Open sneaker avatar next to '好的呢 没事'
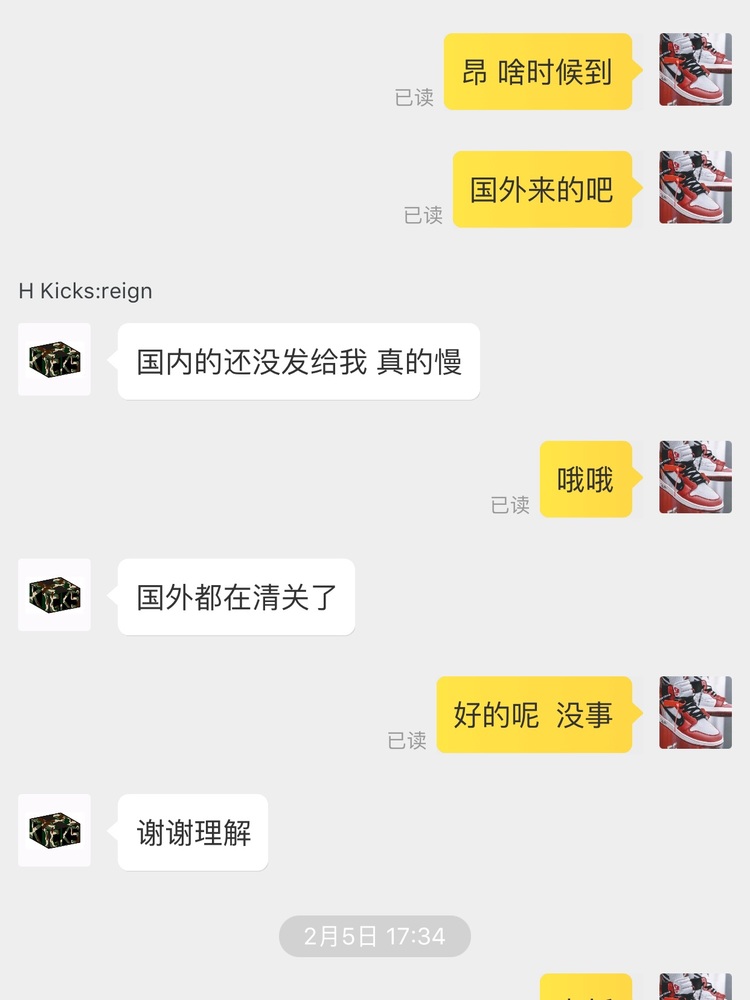 [x=695, y=713]
